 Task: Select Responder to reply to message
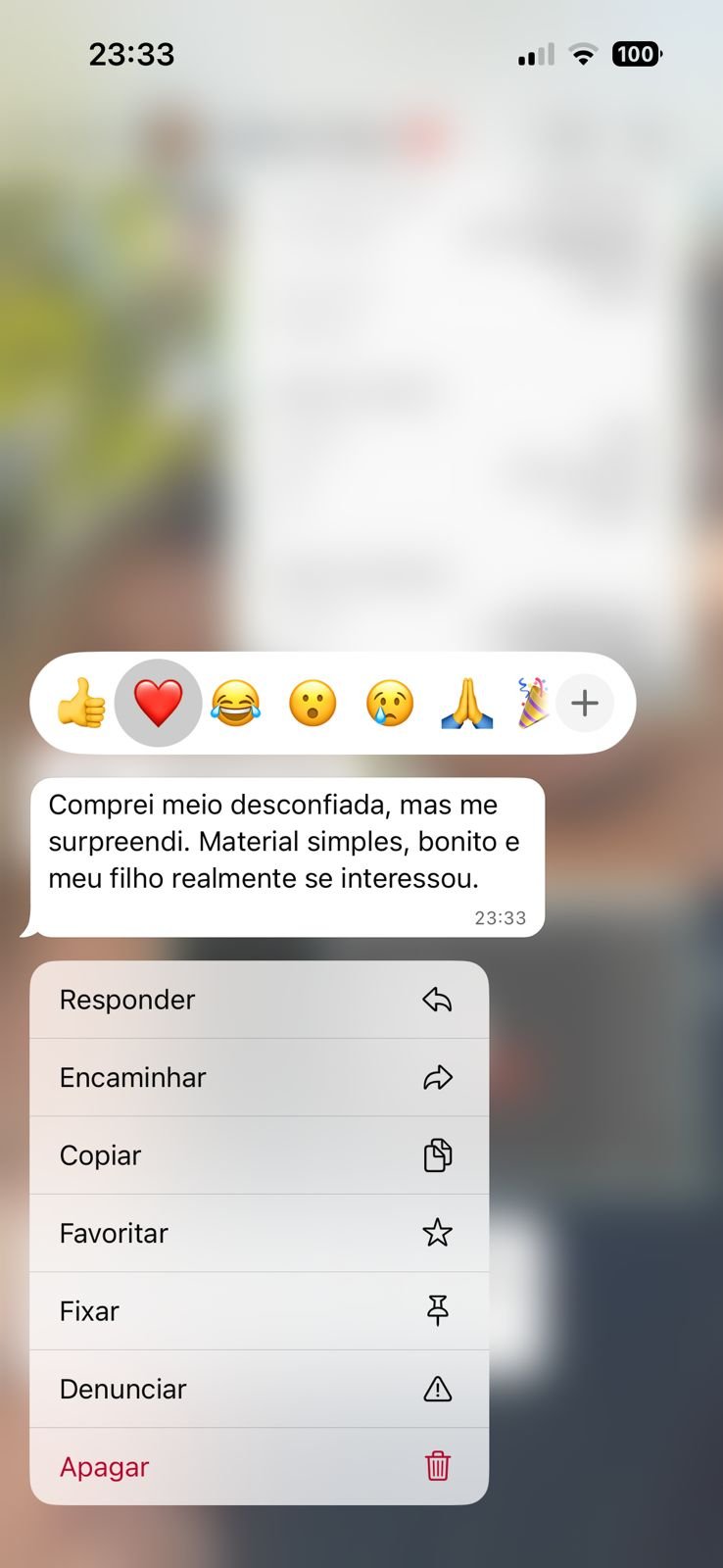click(x=259, y=1000)
